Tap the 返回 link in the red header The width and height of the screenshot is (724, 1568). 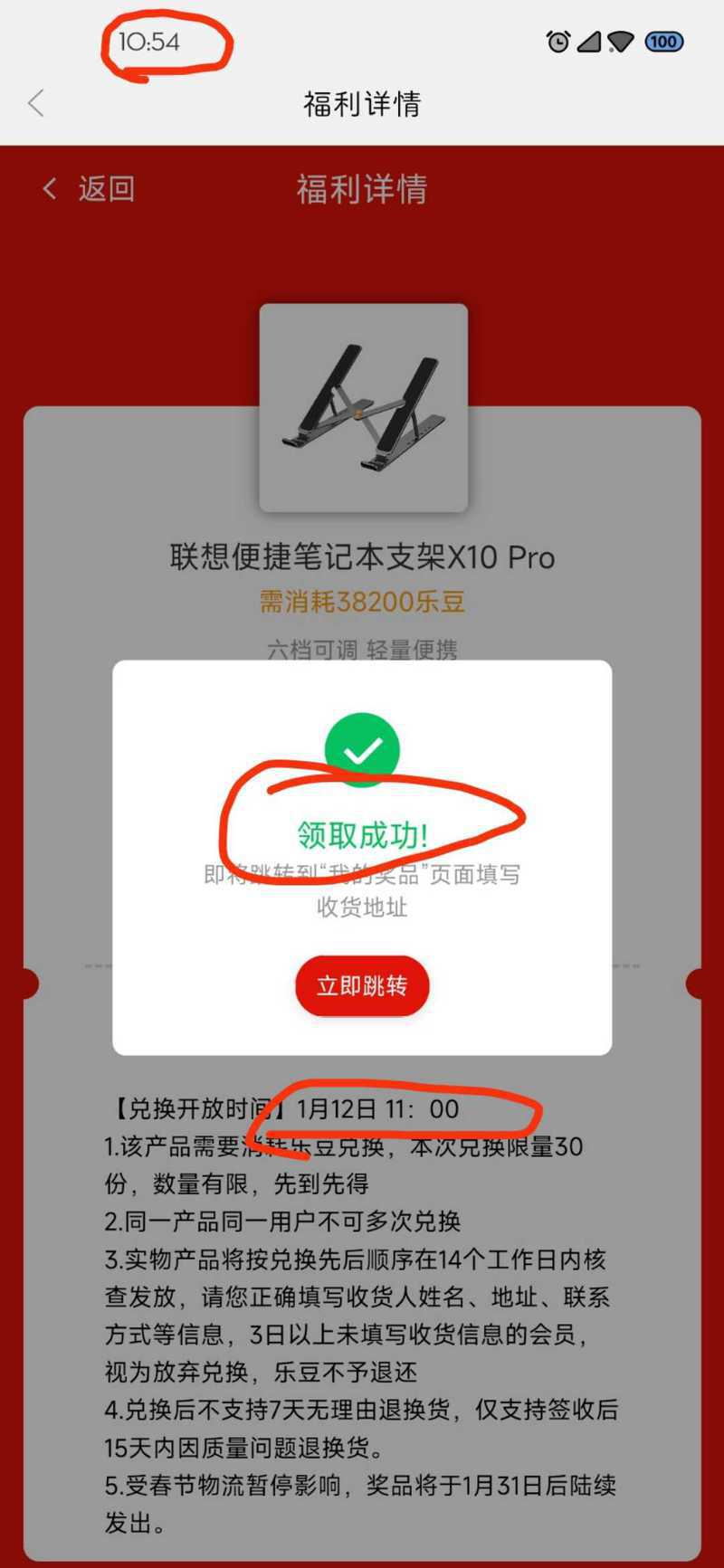[x=90, y=188]
